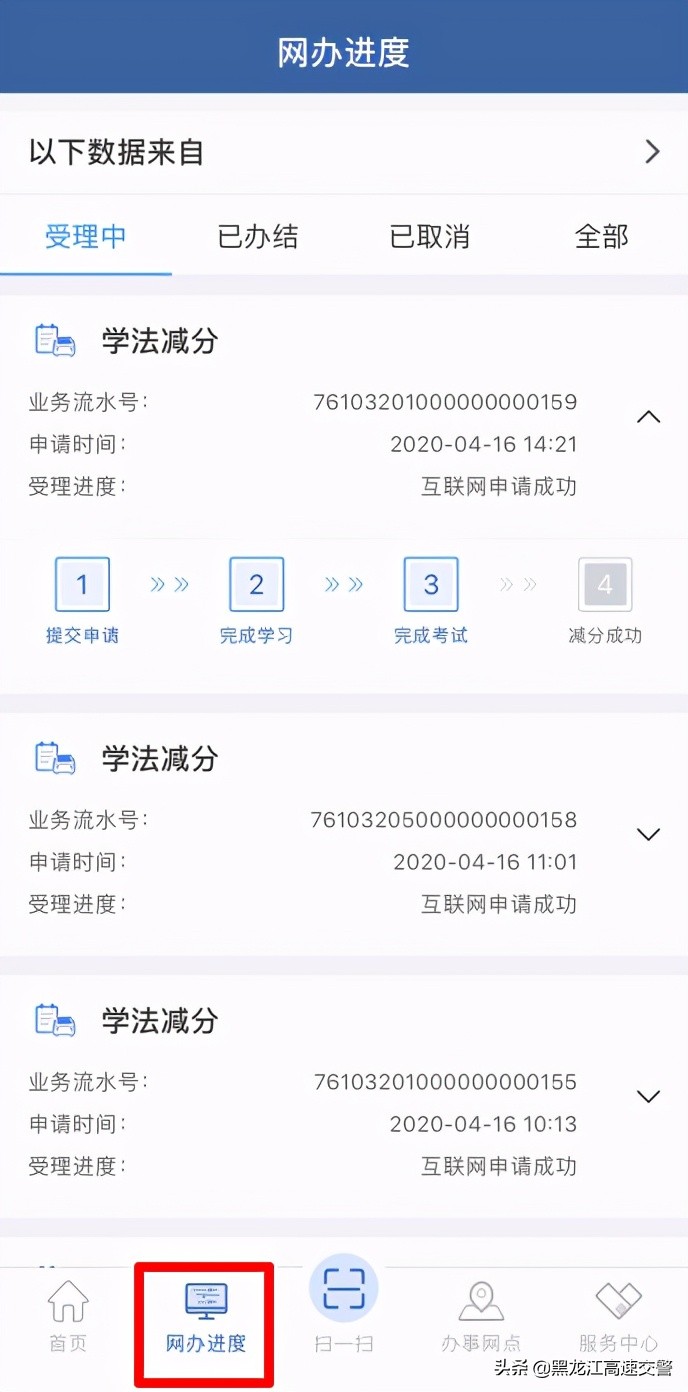Expand the record ending in 0155
Screen dimensions: 688x1392
coord(649,1096)
